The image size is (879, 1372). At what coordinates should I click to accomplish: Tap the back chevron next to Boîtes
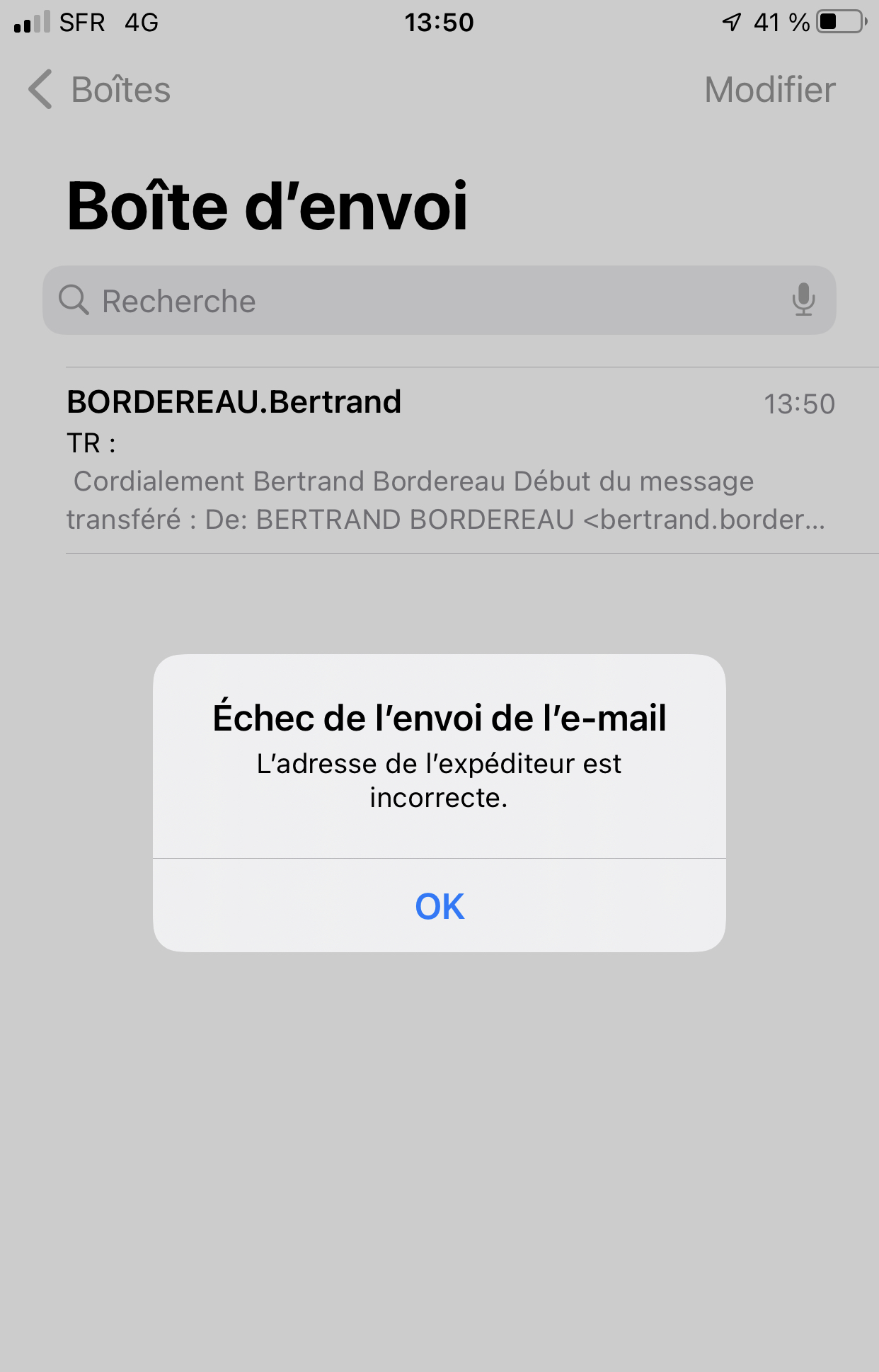pos(40,89)
